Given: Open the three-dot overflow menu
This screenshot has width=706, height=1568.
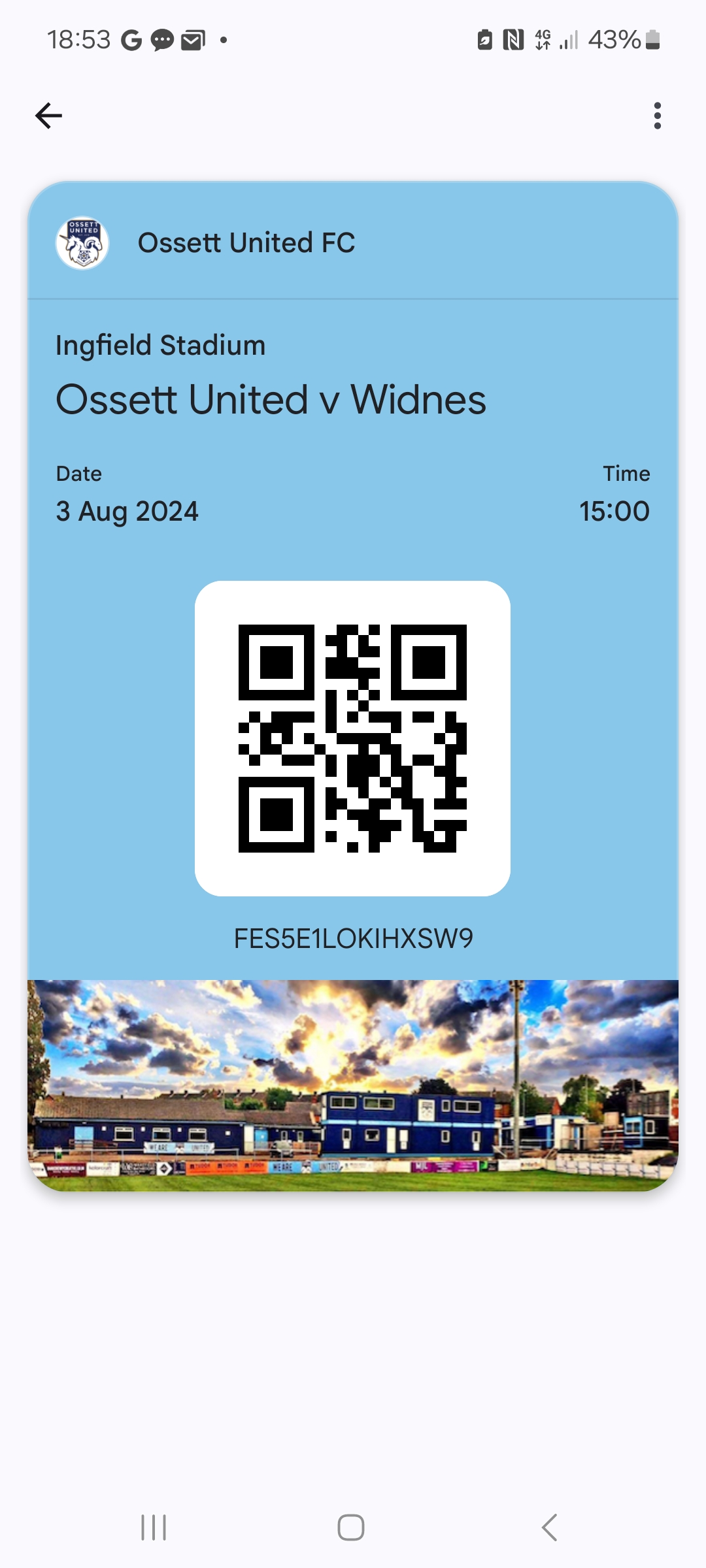Looking at the screenshot, I should [657, 116].
